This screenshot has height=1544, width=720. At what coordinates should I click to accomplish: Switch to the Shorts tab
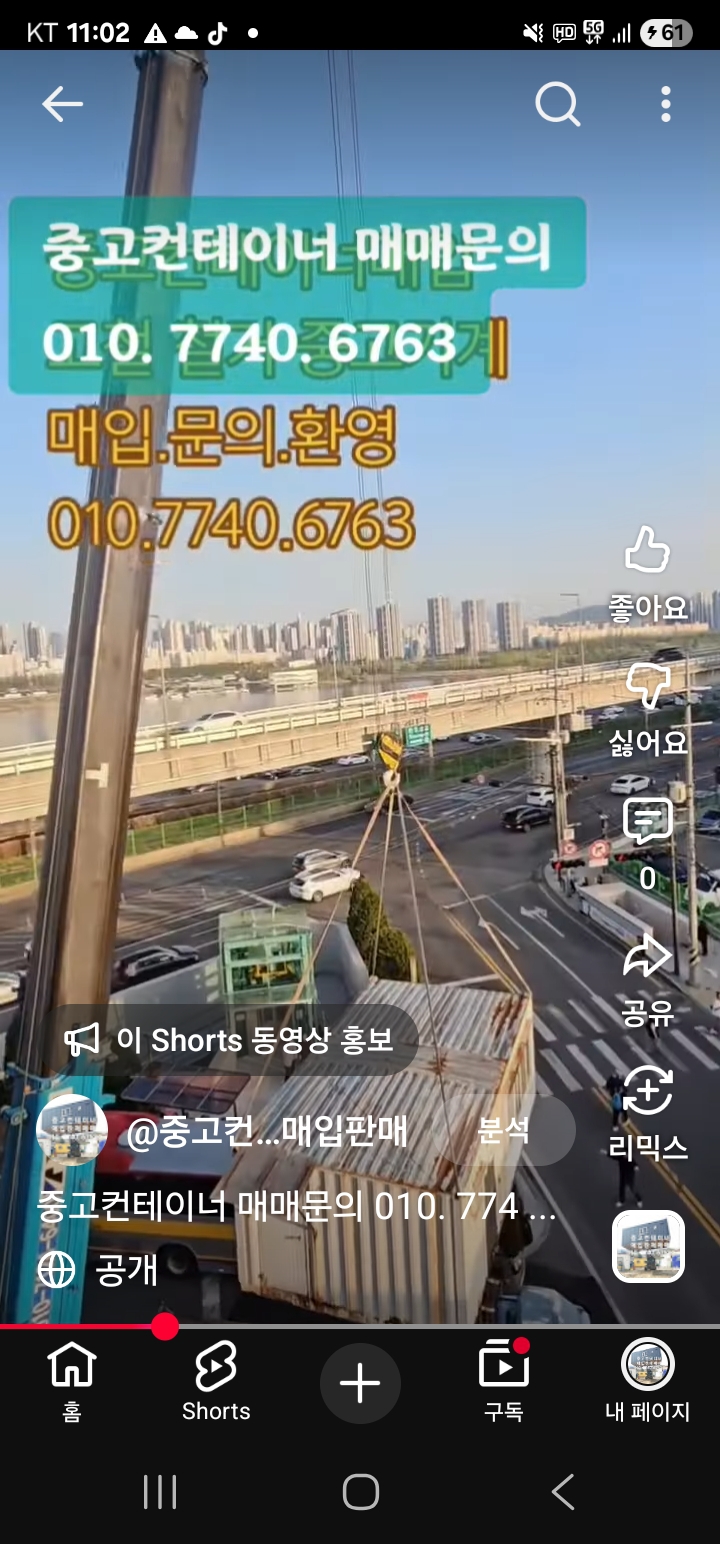215,1384
